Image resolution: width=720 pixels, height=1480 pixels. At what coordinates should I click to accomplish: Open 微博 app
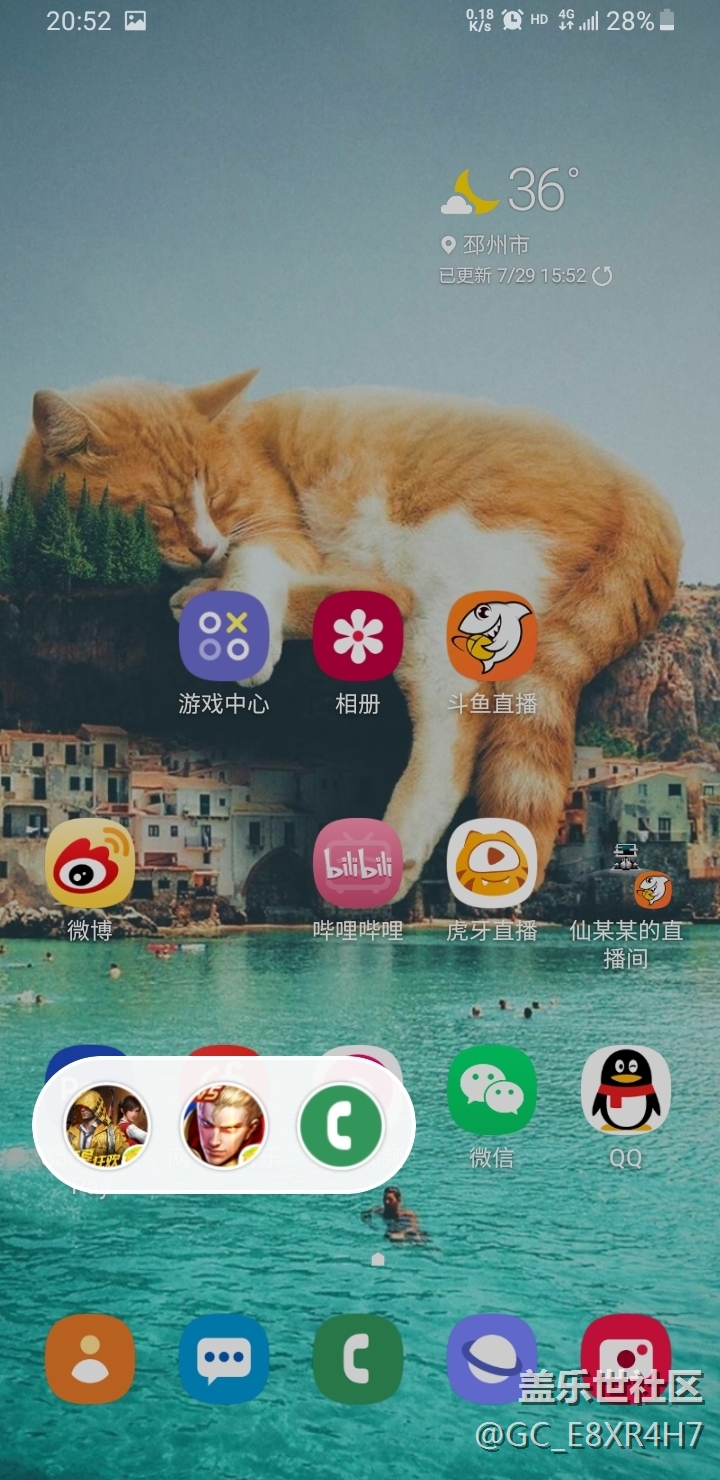(90, 863)
